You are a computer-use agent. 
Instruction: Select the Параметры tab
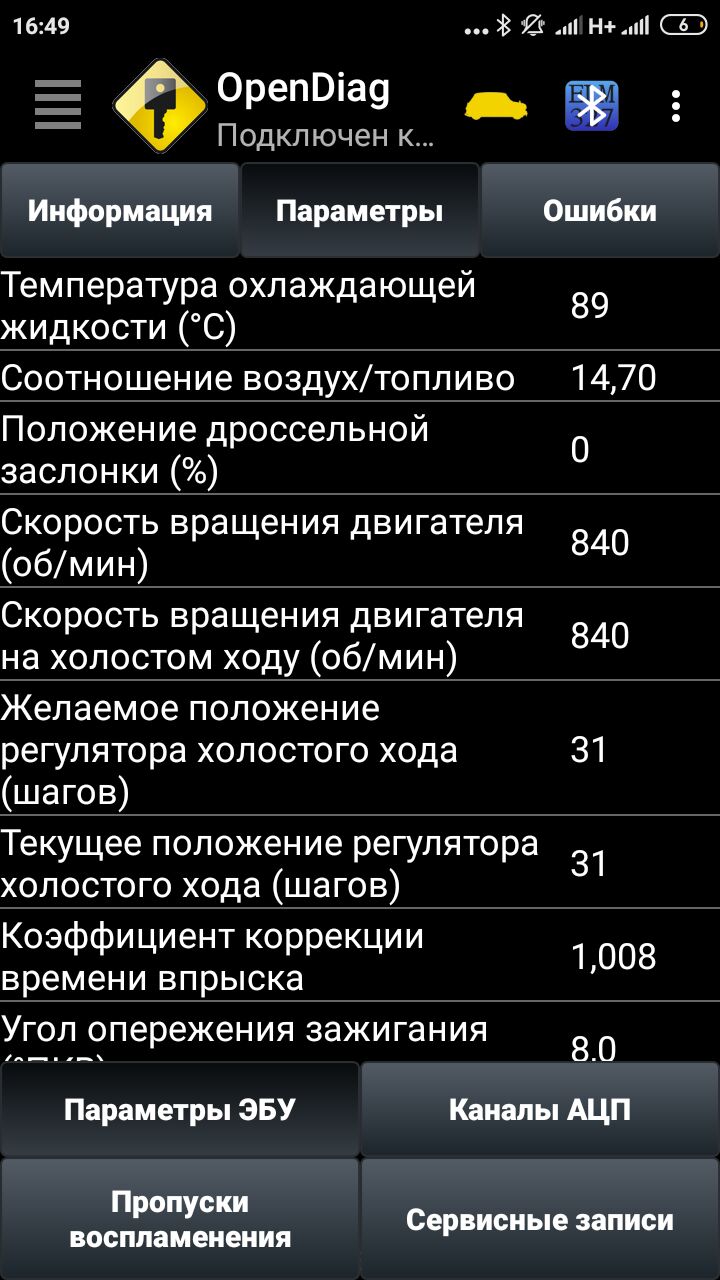360,211
